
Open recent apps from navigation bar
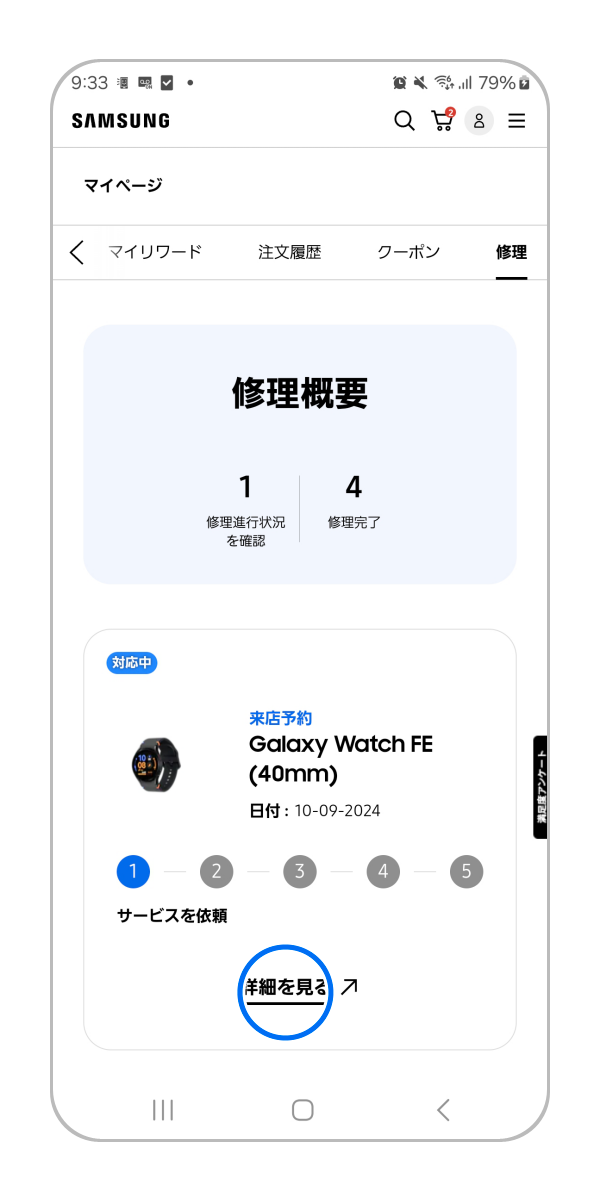(x=163, y=1109)
